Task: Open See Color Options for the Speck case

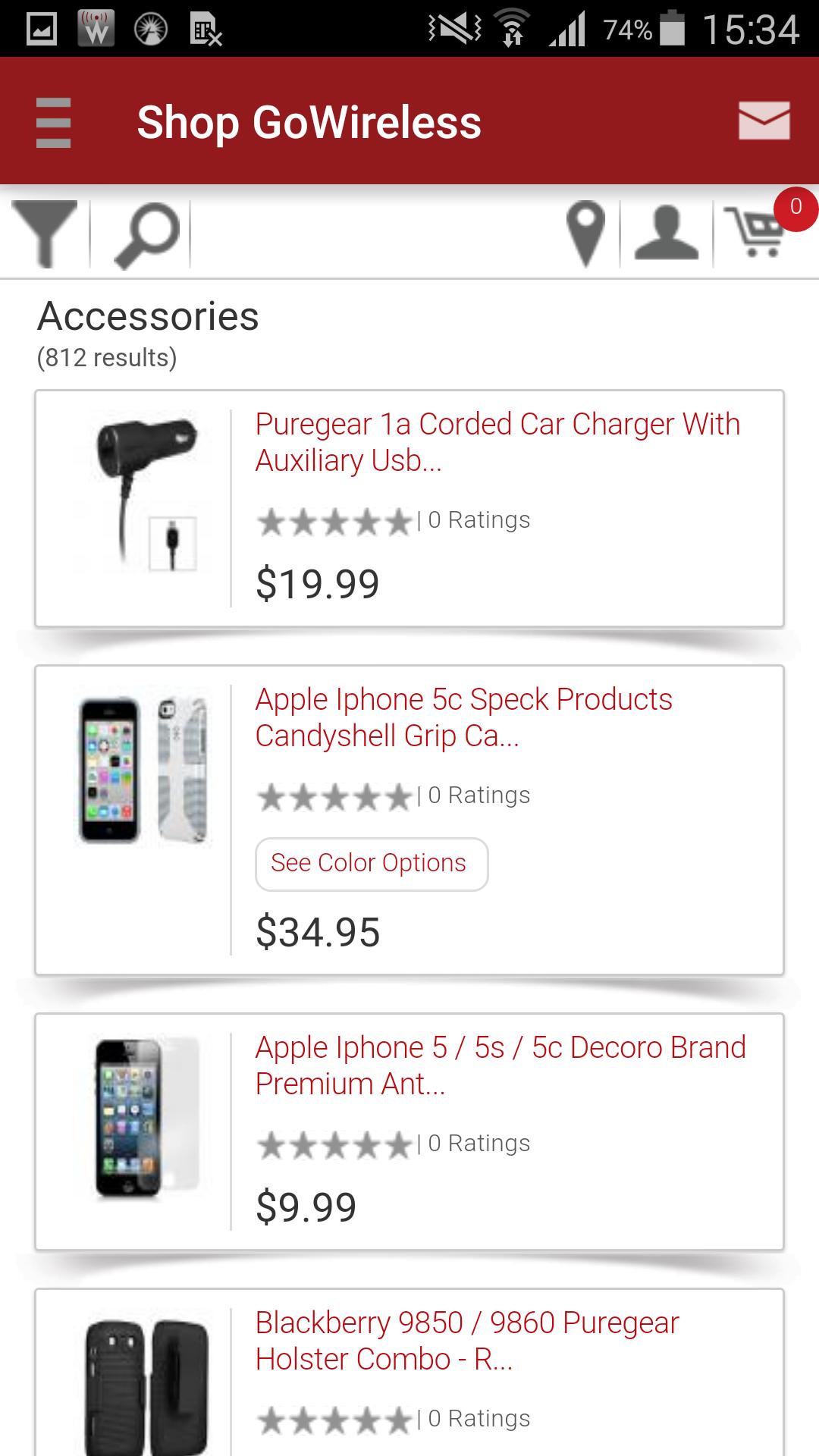Action: tap(371, 863)
